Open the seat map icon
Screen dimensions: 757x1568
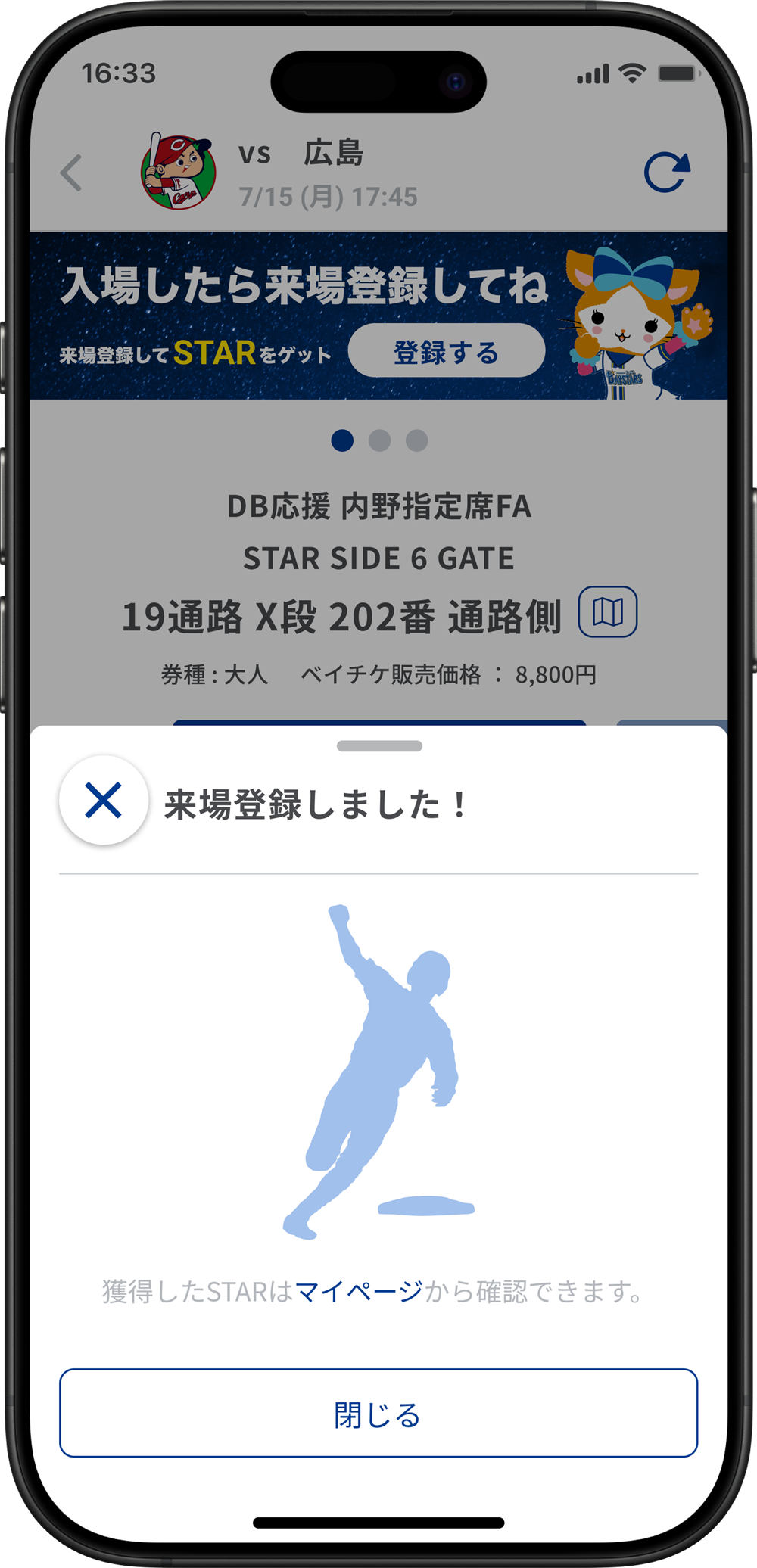607,611
